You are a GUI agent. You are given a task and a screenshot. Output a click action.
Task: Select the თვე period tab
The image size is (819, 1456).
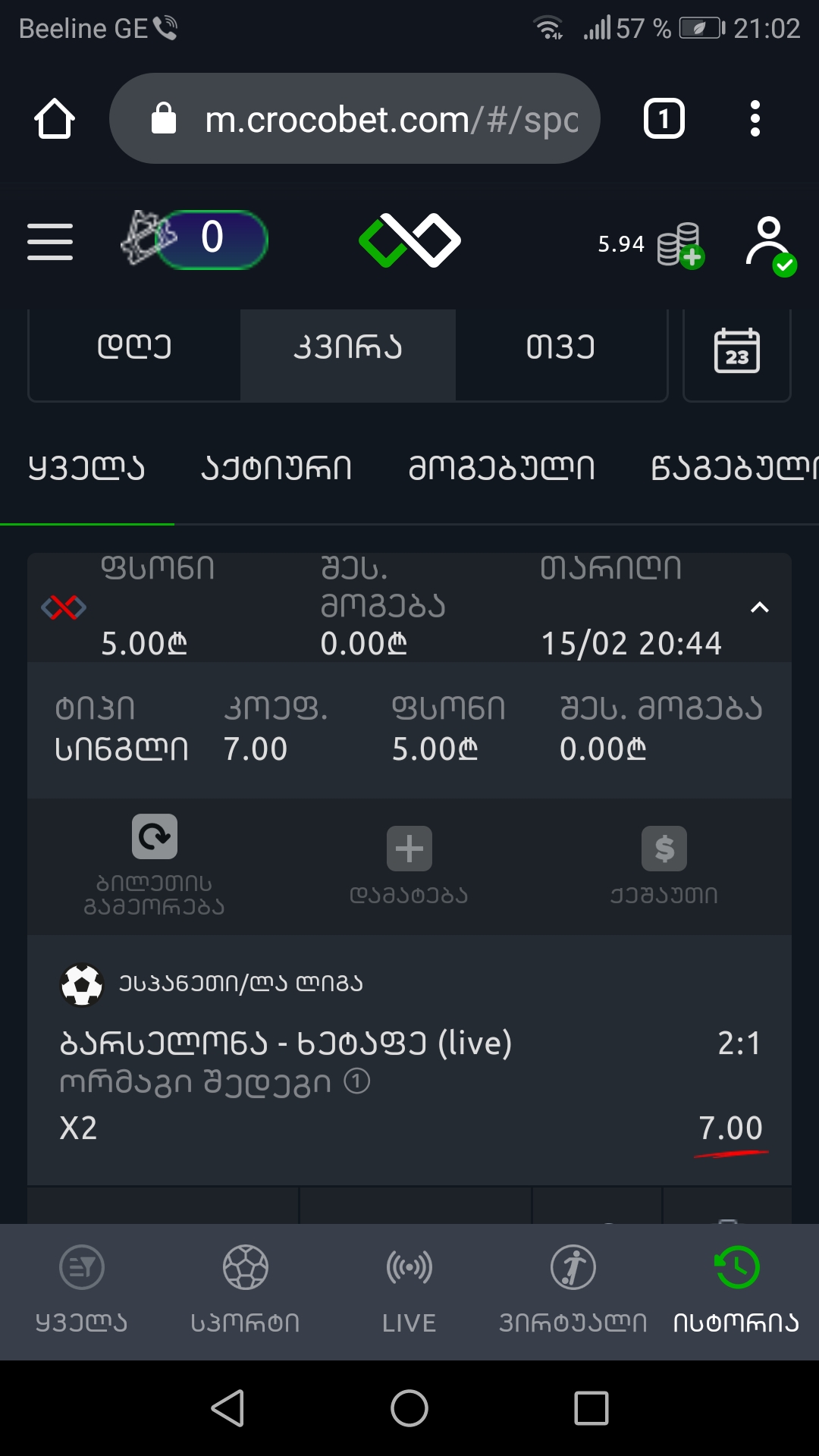(561, 348)
